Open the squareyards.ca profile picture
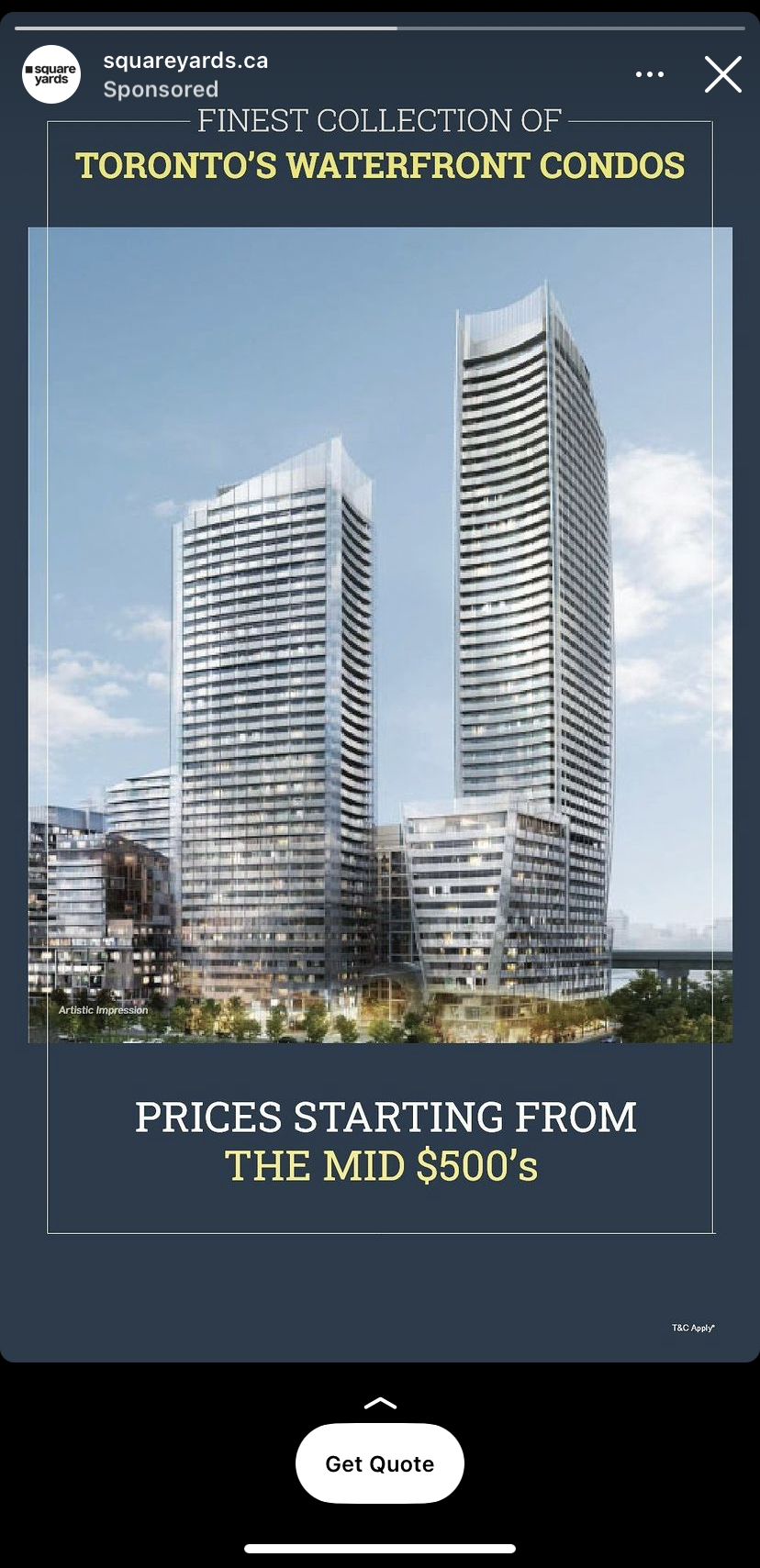 pyautogui.click(x=51, y=74)
